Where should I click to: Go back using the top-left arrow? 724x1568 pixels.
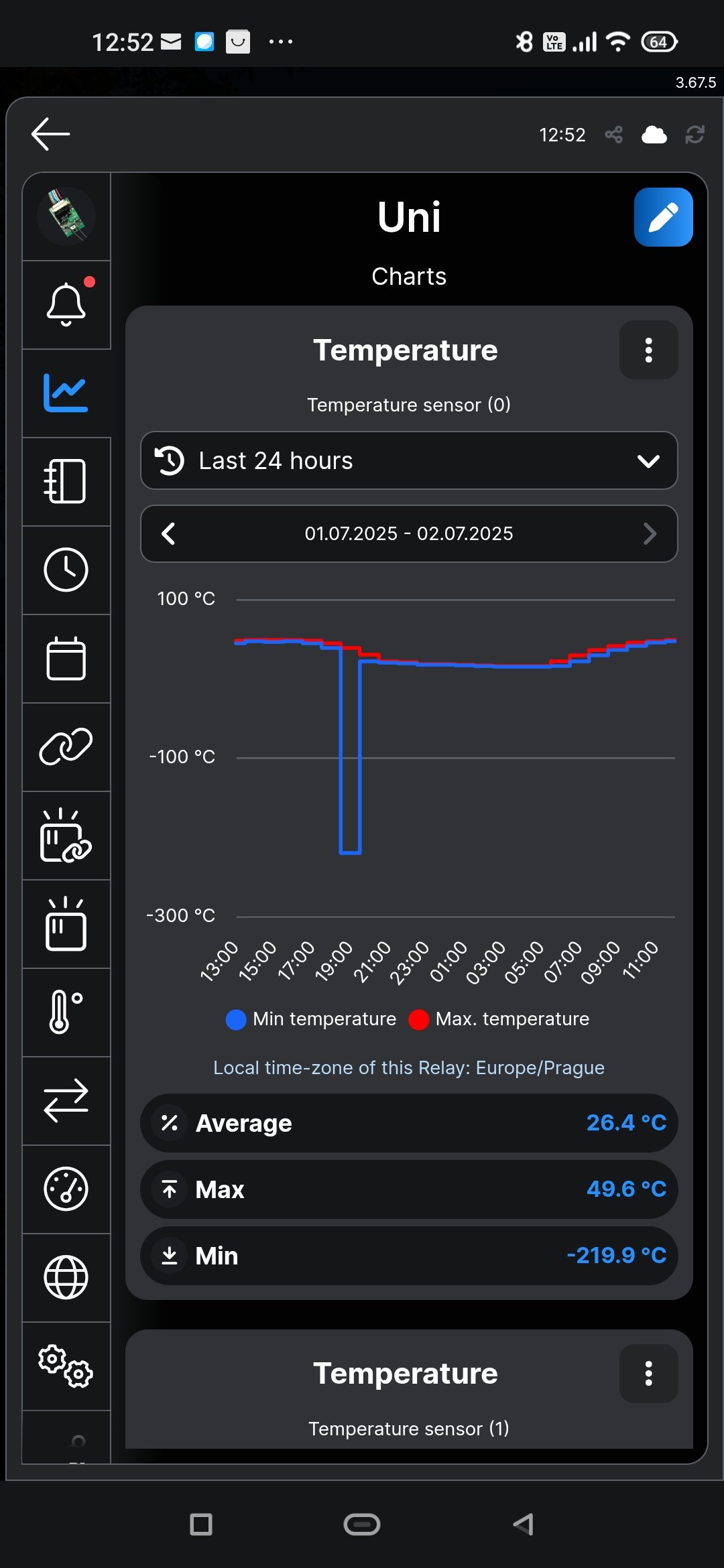51,134
